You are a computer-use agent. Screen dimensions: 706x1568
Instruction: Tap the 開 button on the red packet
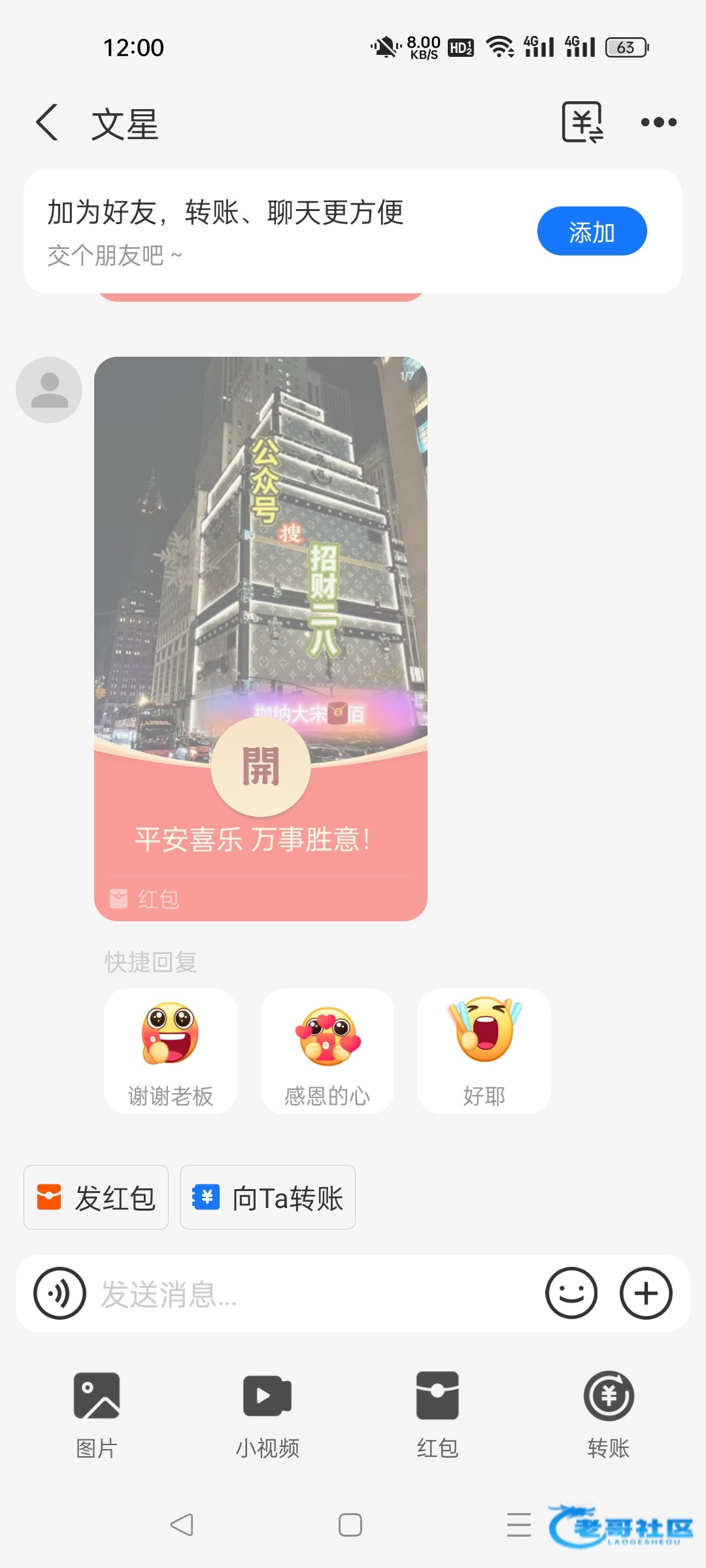(260, 766)
